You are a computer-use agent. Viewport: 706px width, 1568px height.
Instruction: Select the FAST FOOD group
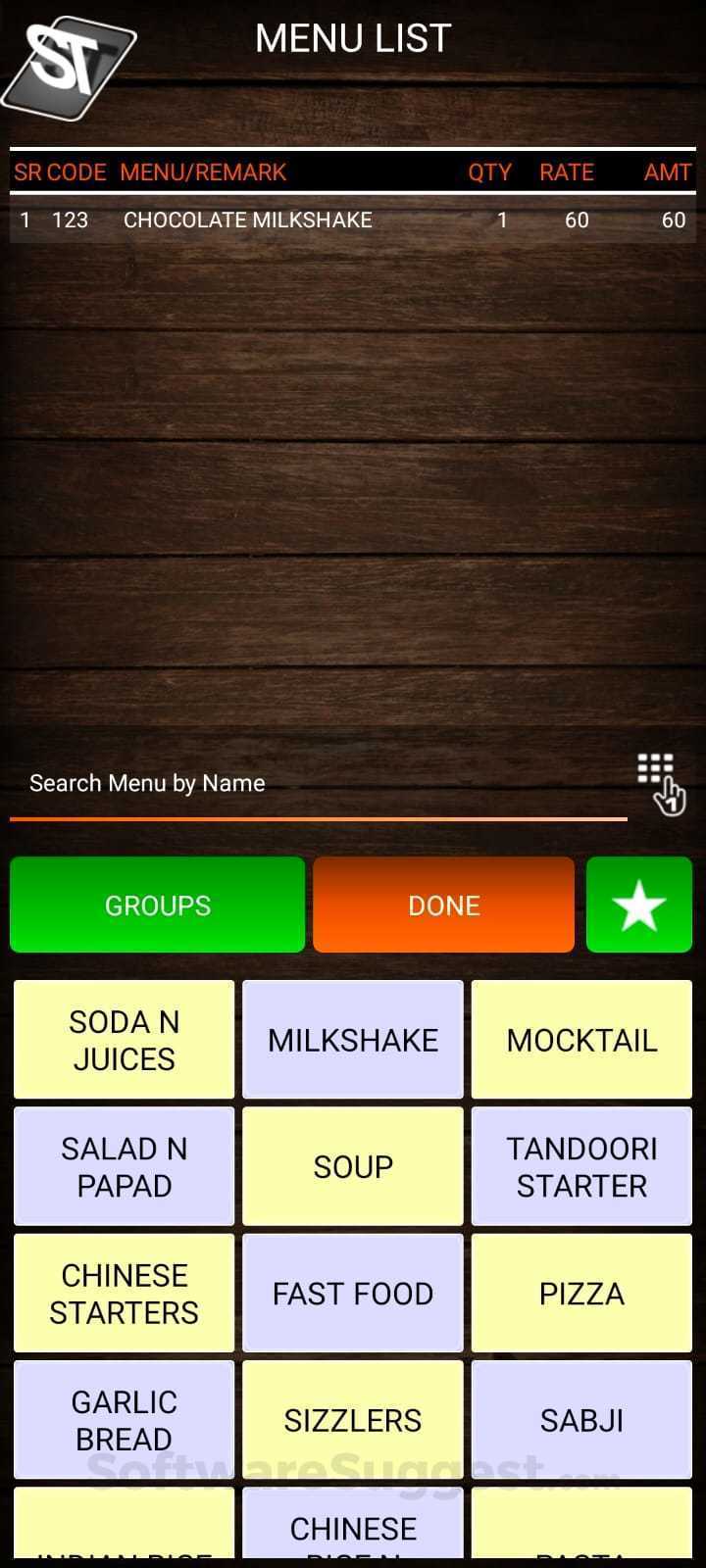coord(353,1294)
